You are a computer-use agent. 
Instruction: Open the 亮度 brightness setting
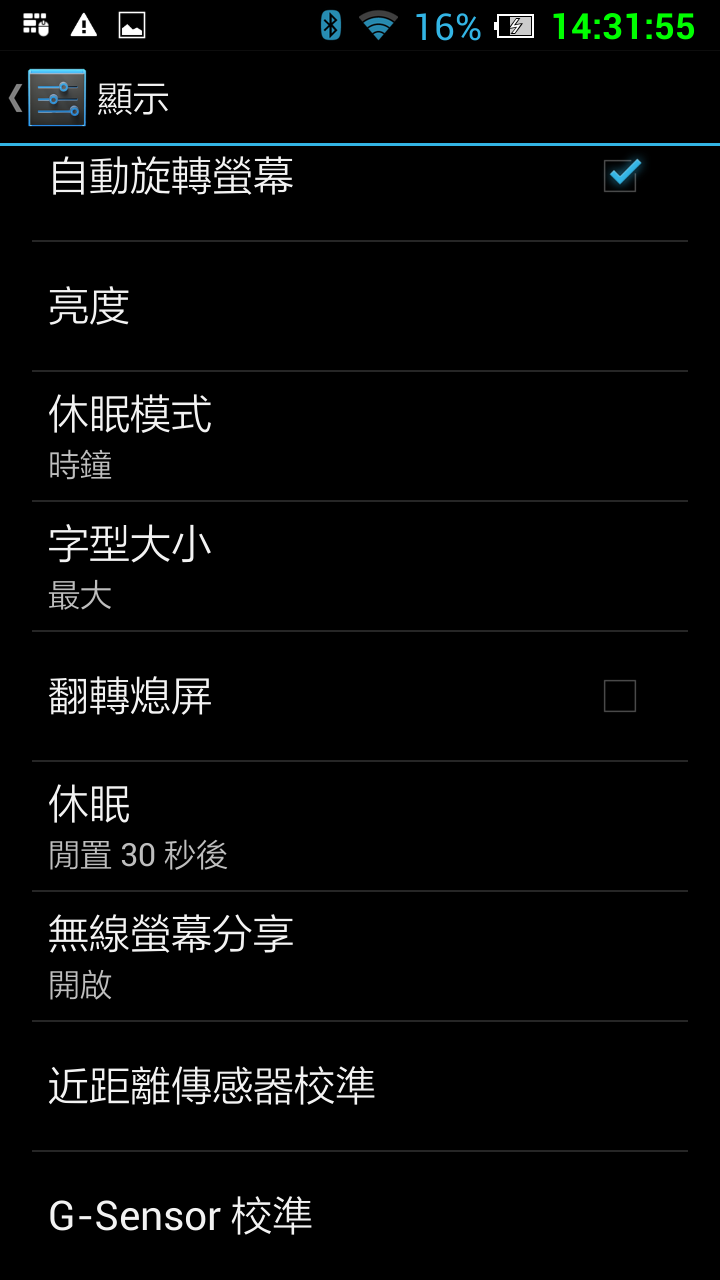360,307
